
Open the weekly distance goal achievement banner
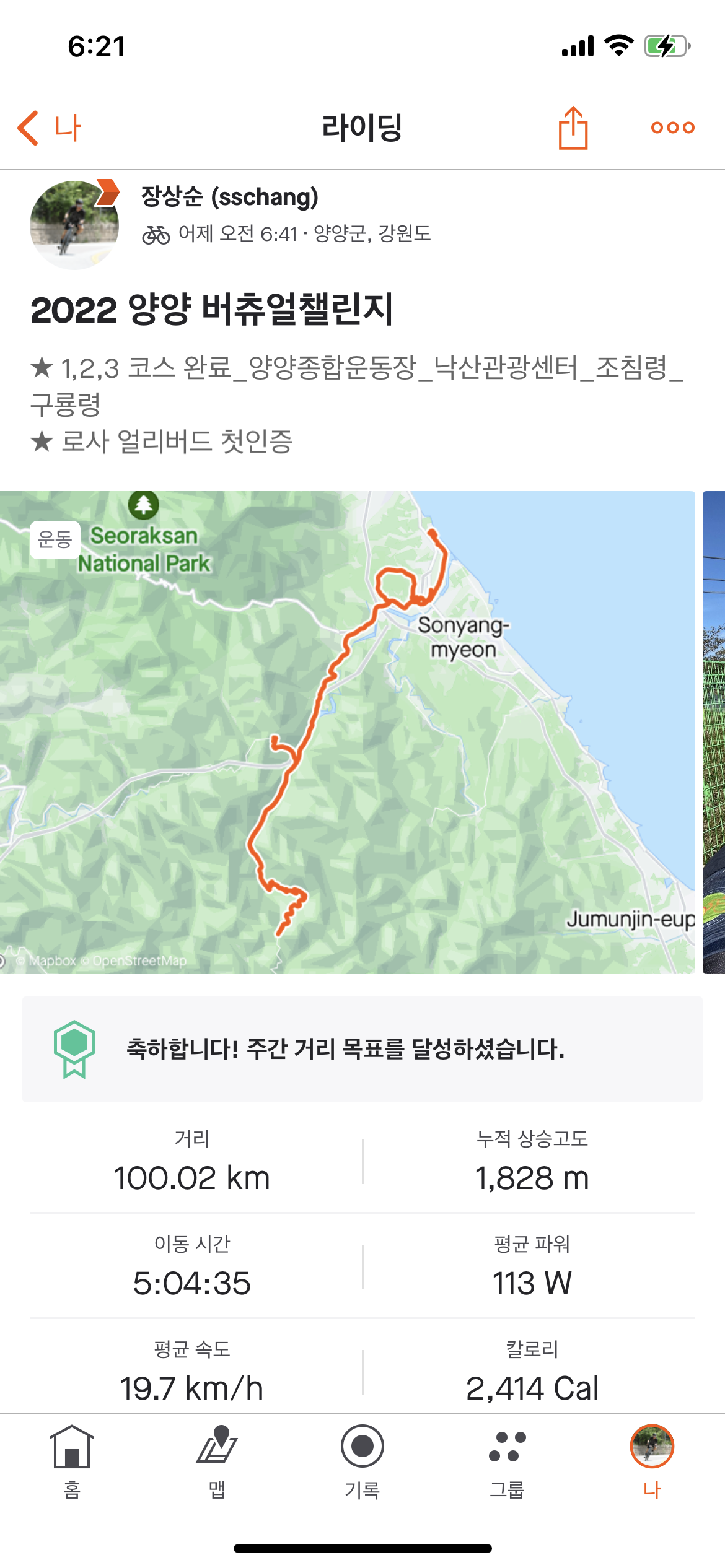pyautogui.click(x=362, y=1049)
